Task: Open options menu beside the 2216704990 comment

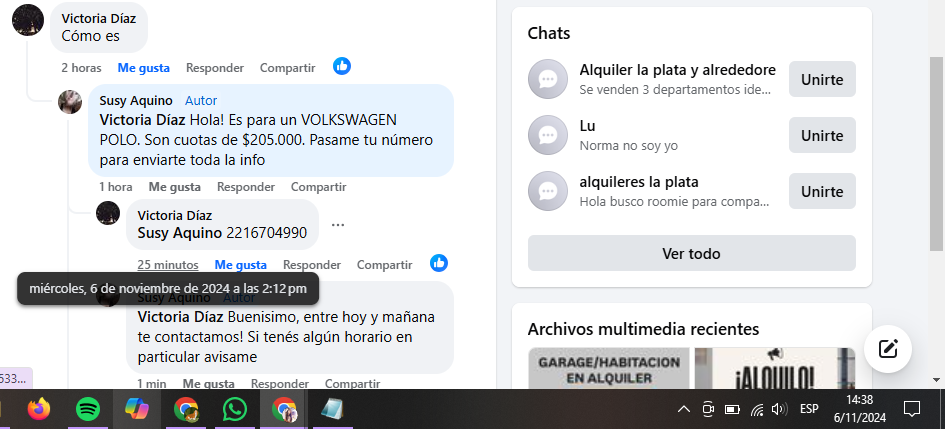Action: click(x=338, y=225)
